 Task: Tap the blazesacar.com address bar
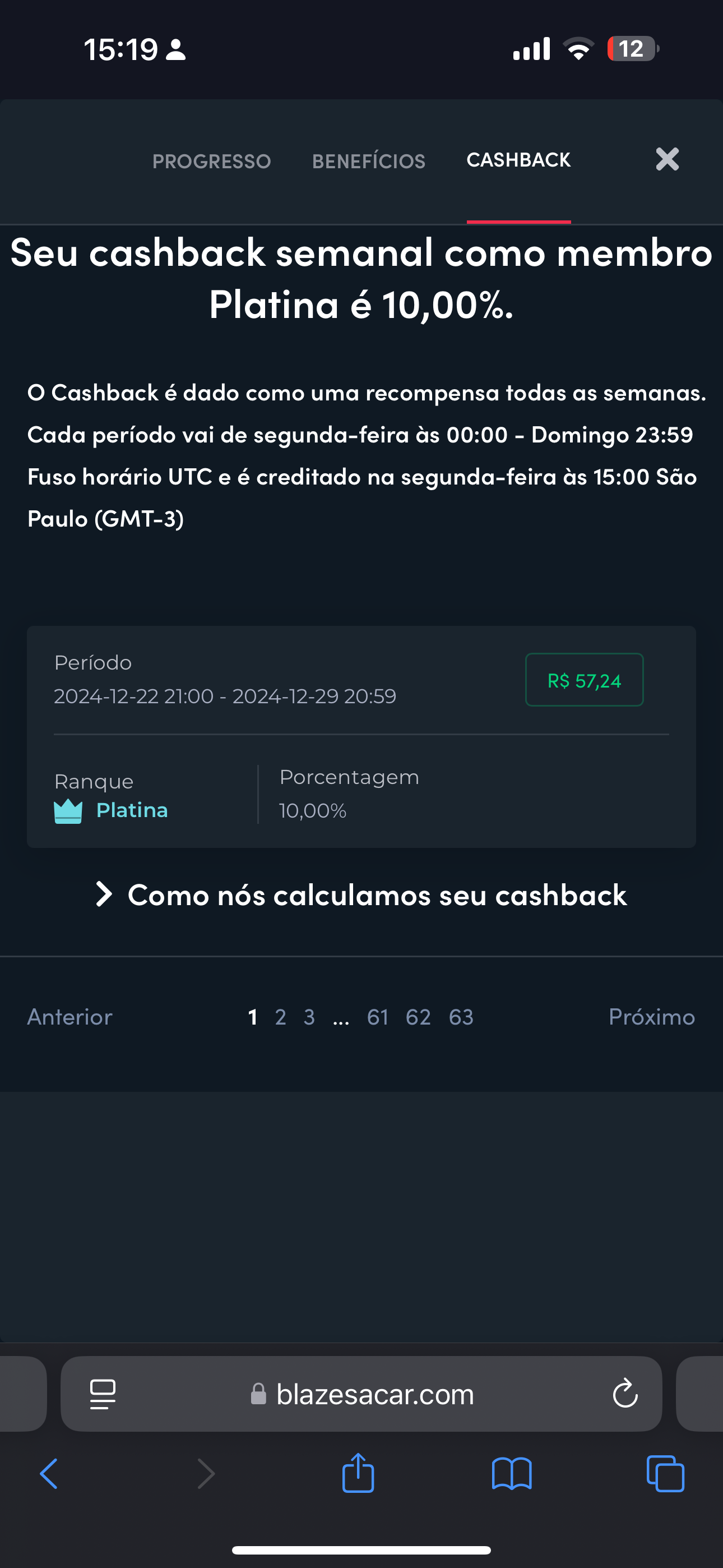[375, 1395]
